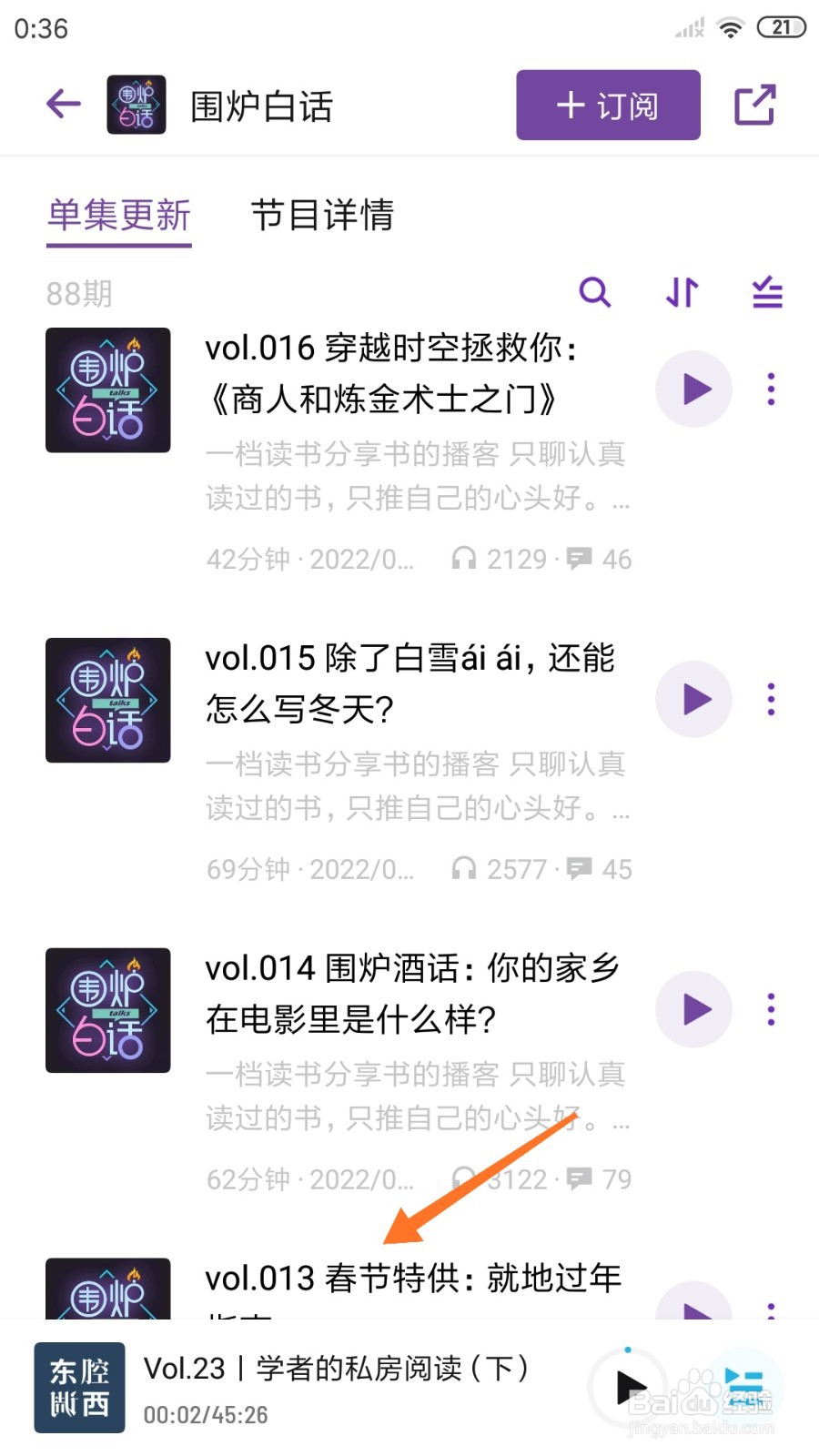
Task: Open the batch selection list icon
Action: tap(766, 293)
